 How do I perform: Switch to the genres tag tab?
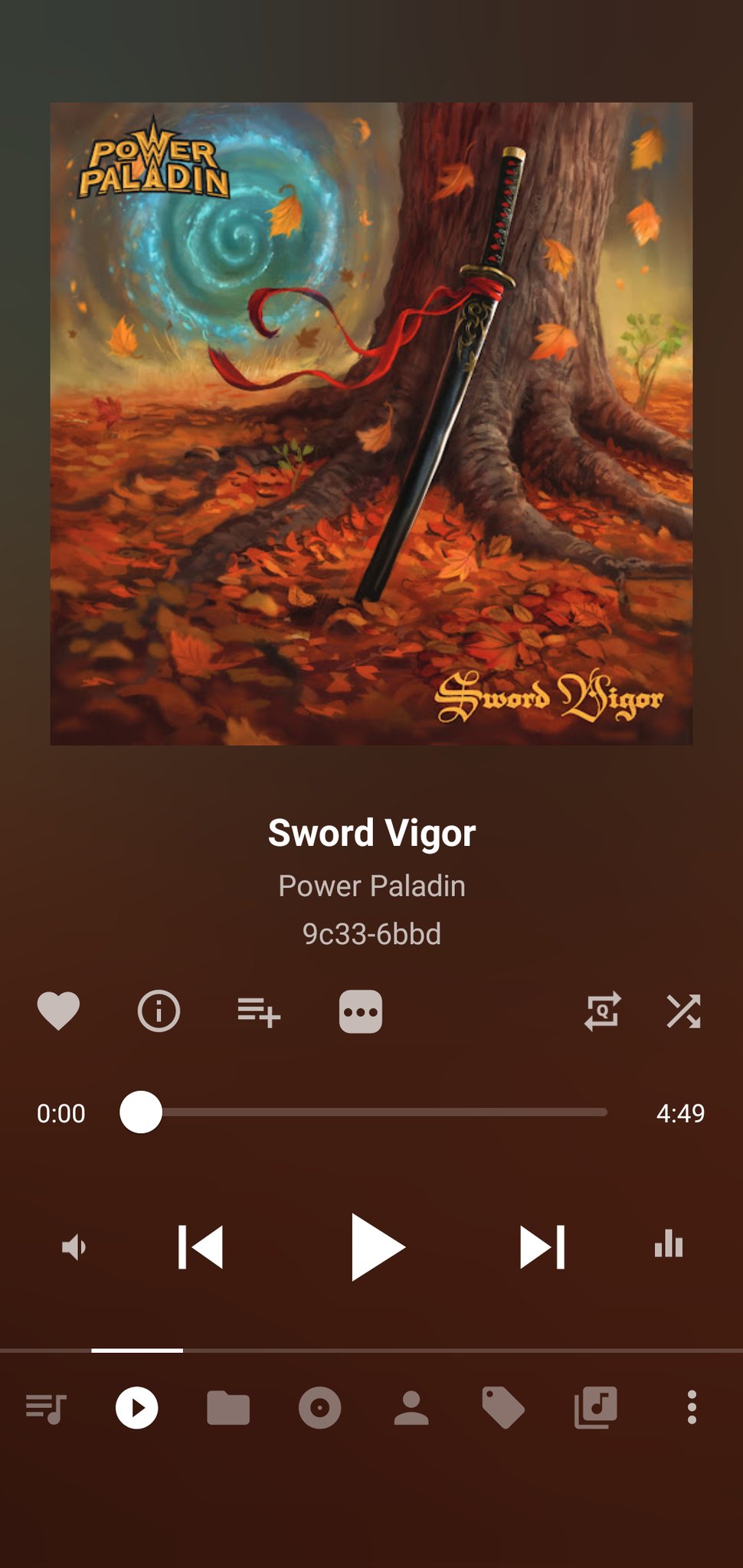click(503, 1407)
